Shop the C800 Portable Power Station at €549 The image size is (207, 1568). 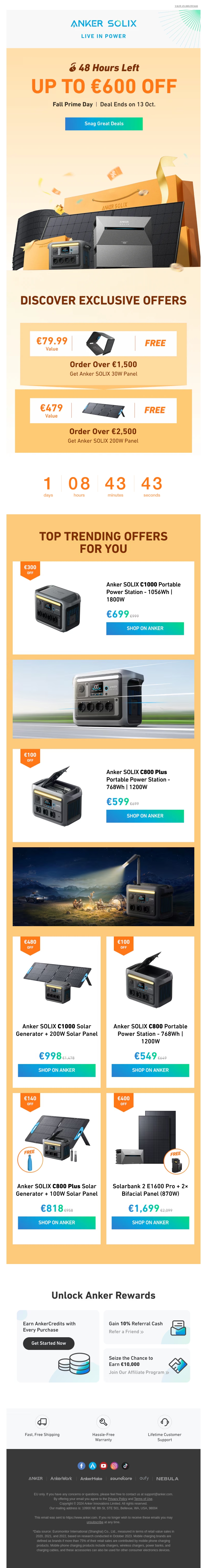tap(150, 1070)
